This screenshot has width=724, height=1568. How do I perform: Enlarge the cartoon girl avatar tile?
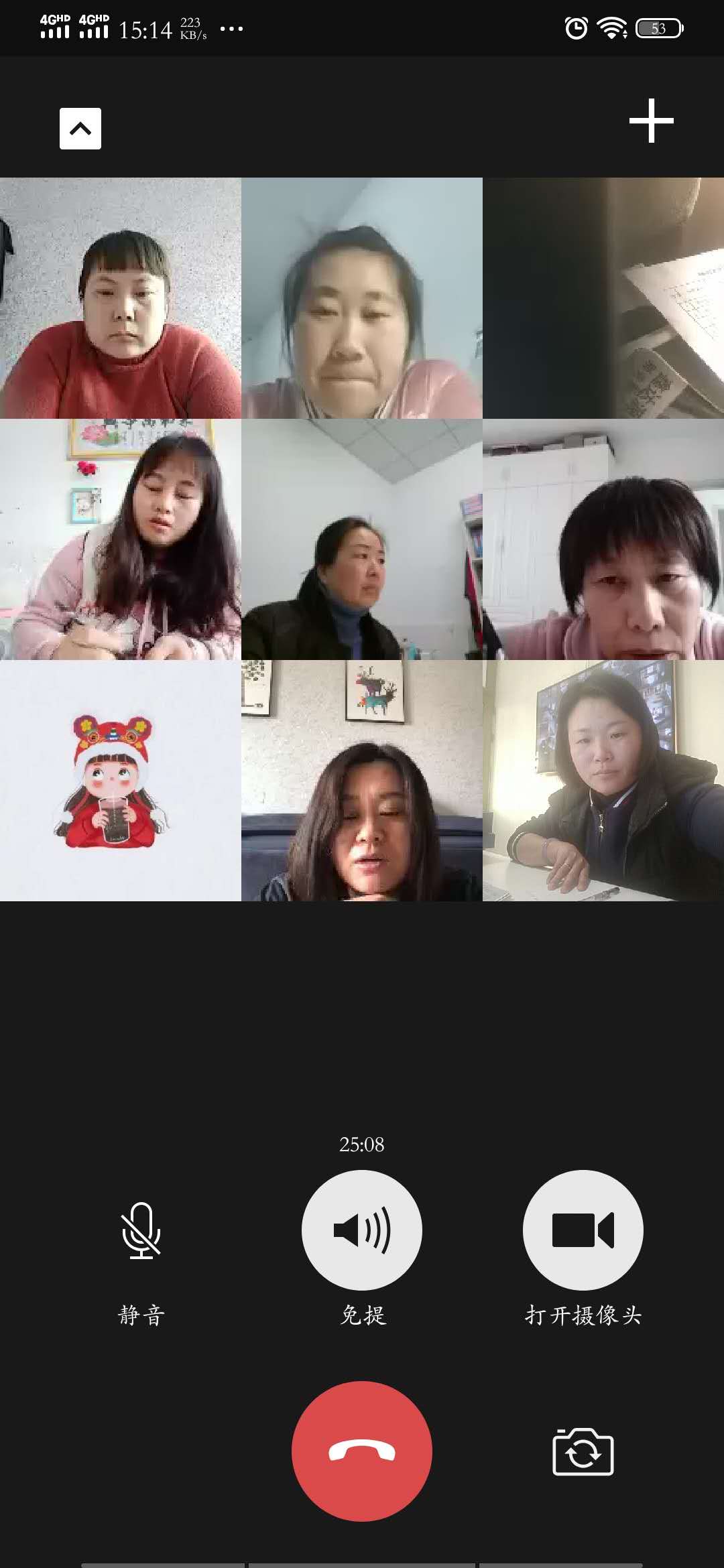(x=121, y=781)
